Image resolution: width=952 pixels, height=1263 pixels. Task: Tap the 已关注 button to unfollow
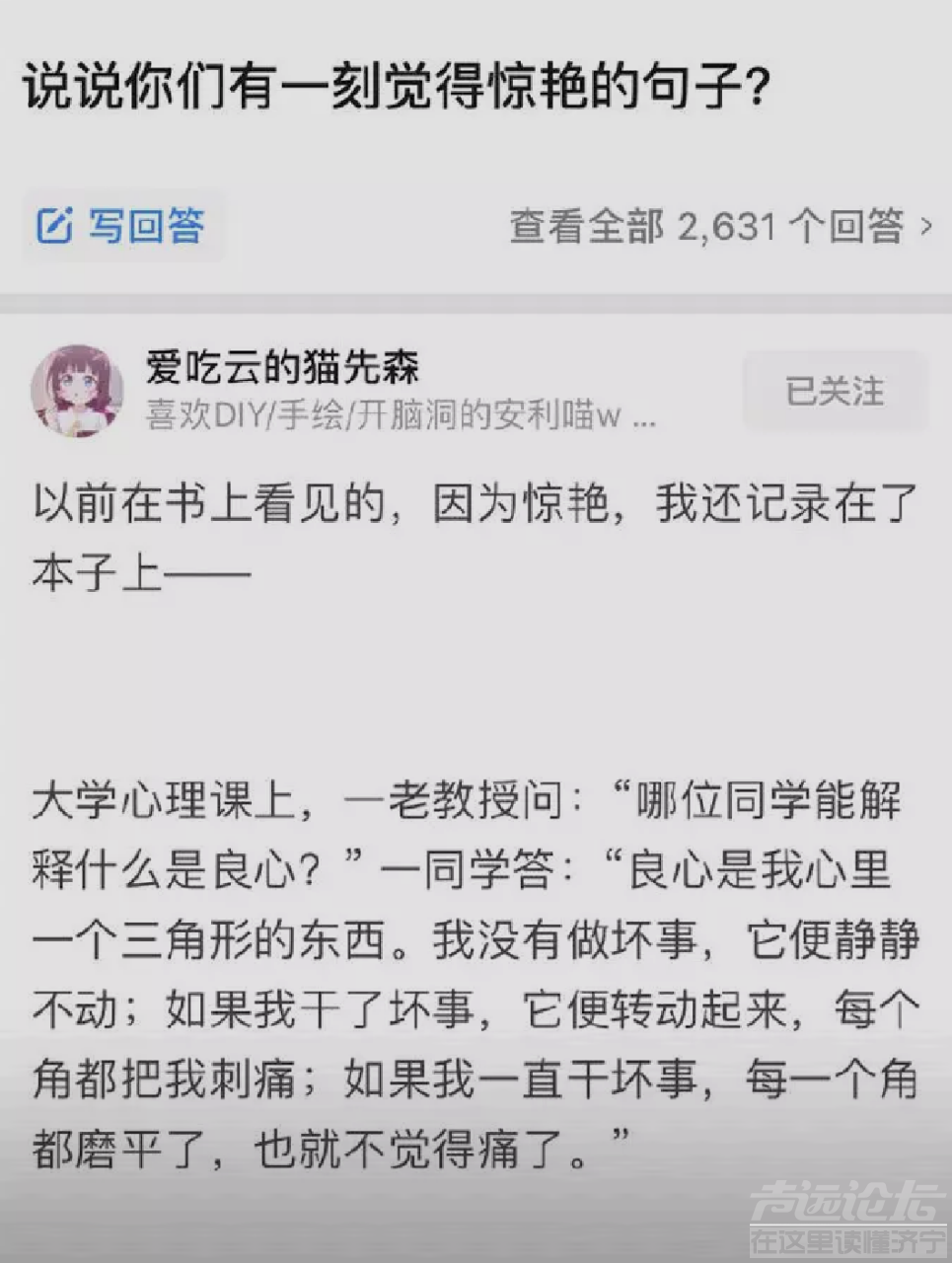coord(834,391)
